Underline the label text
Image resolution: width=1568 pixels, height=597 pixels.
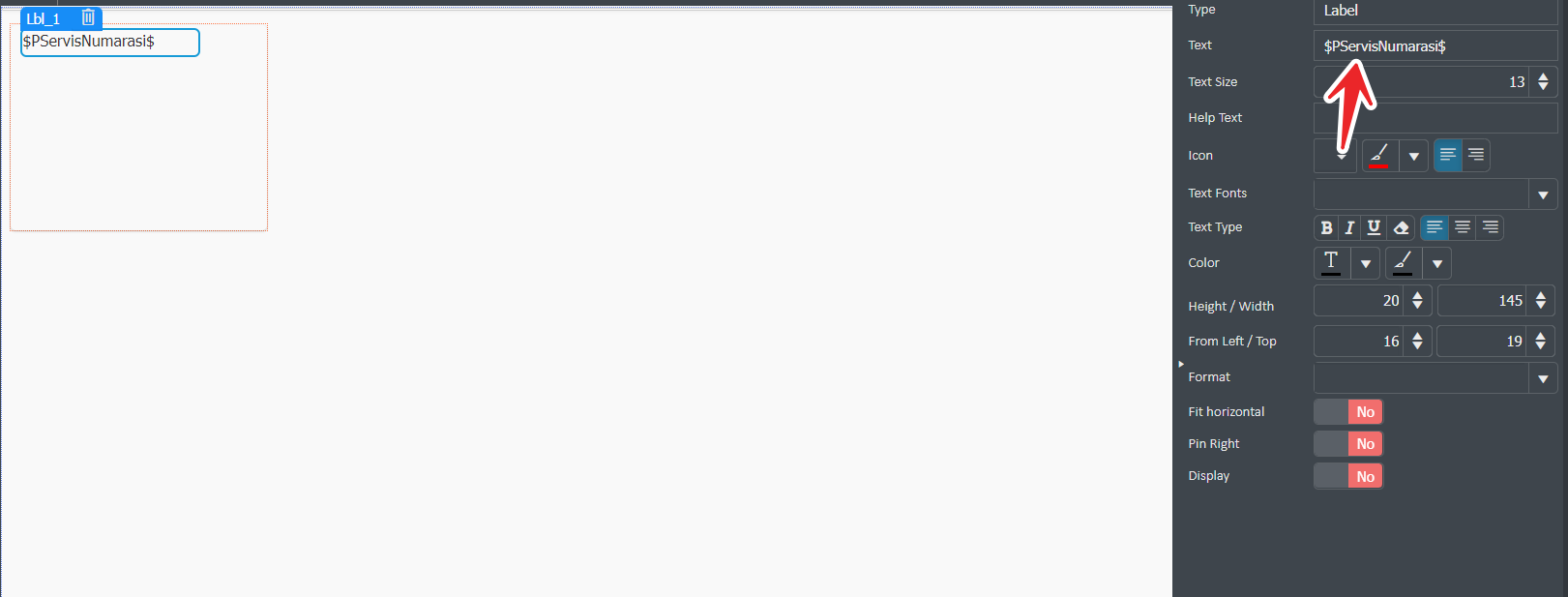pos(1374,227)
